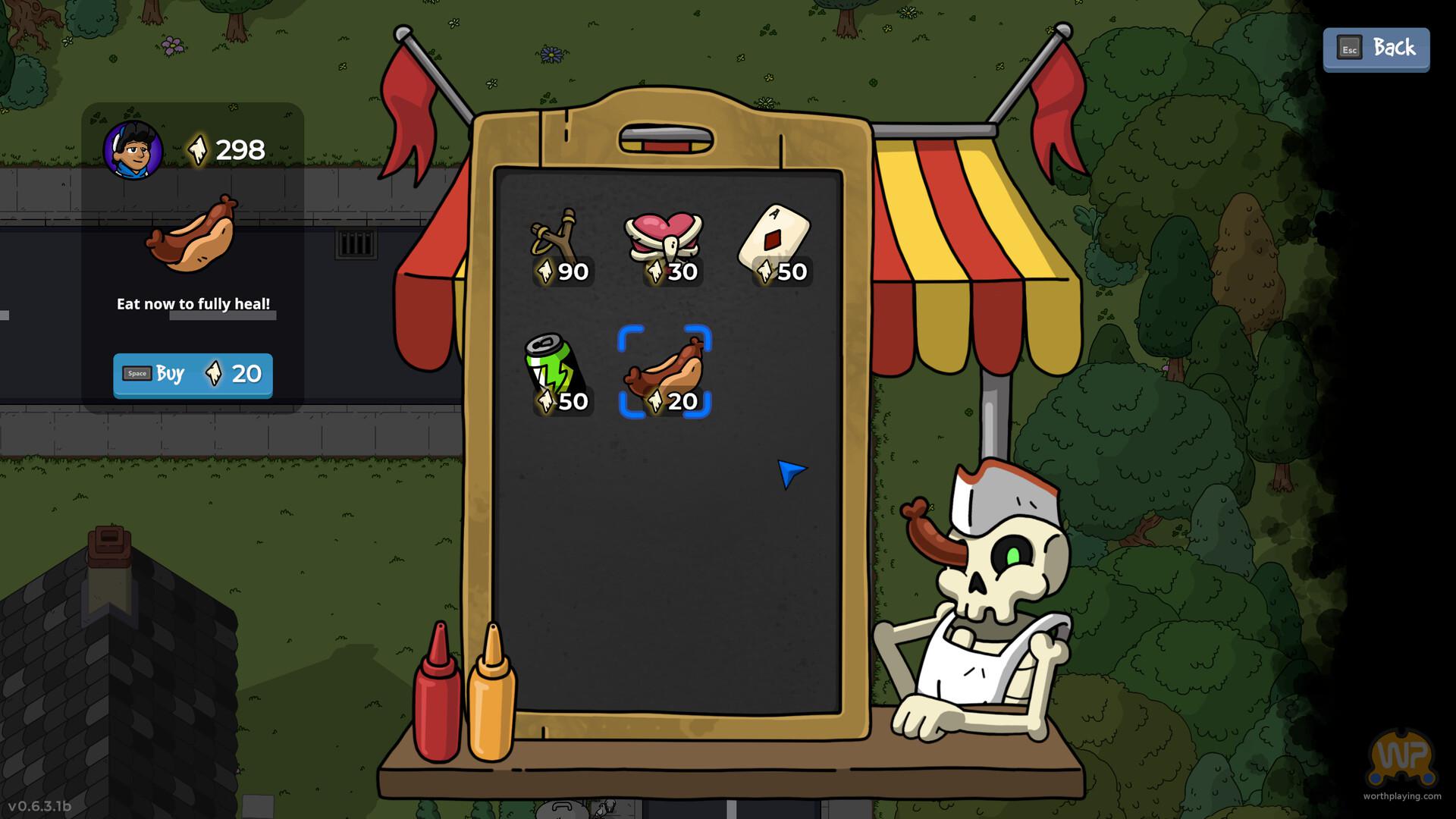Image resolution: width=1456 pixels, height=819 pixels.
Task: Pick the green energy can for 50
Action: click(557, 375)
